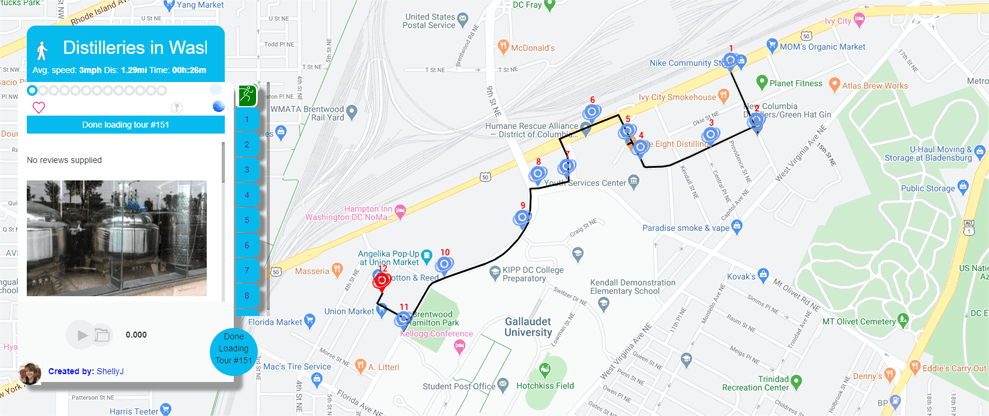Choose stop 8 in side list
Image resolution: width=989 pixels, height=416 pixels.
(247, 296)
